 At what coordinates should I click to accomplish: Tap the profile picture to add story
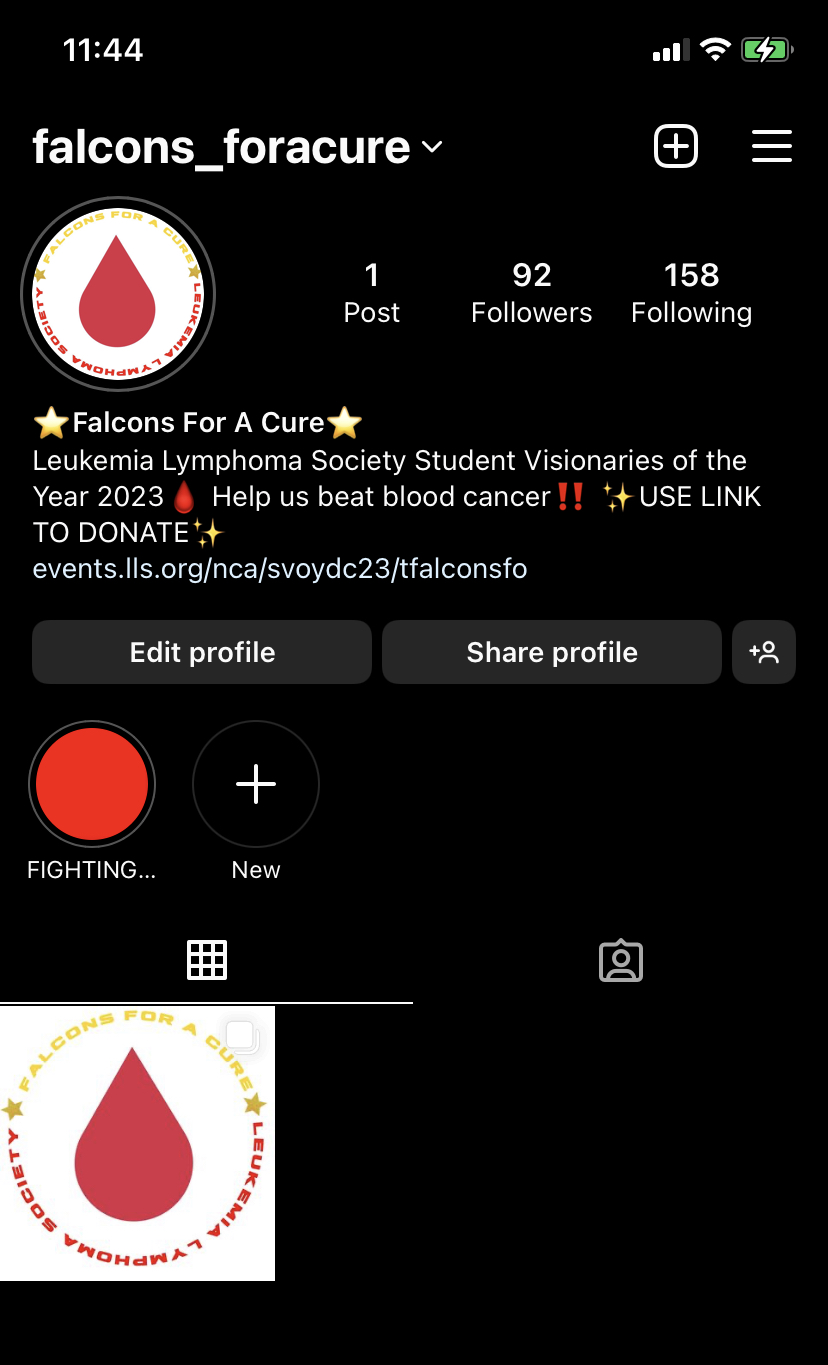tap(118, 294)
